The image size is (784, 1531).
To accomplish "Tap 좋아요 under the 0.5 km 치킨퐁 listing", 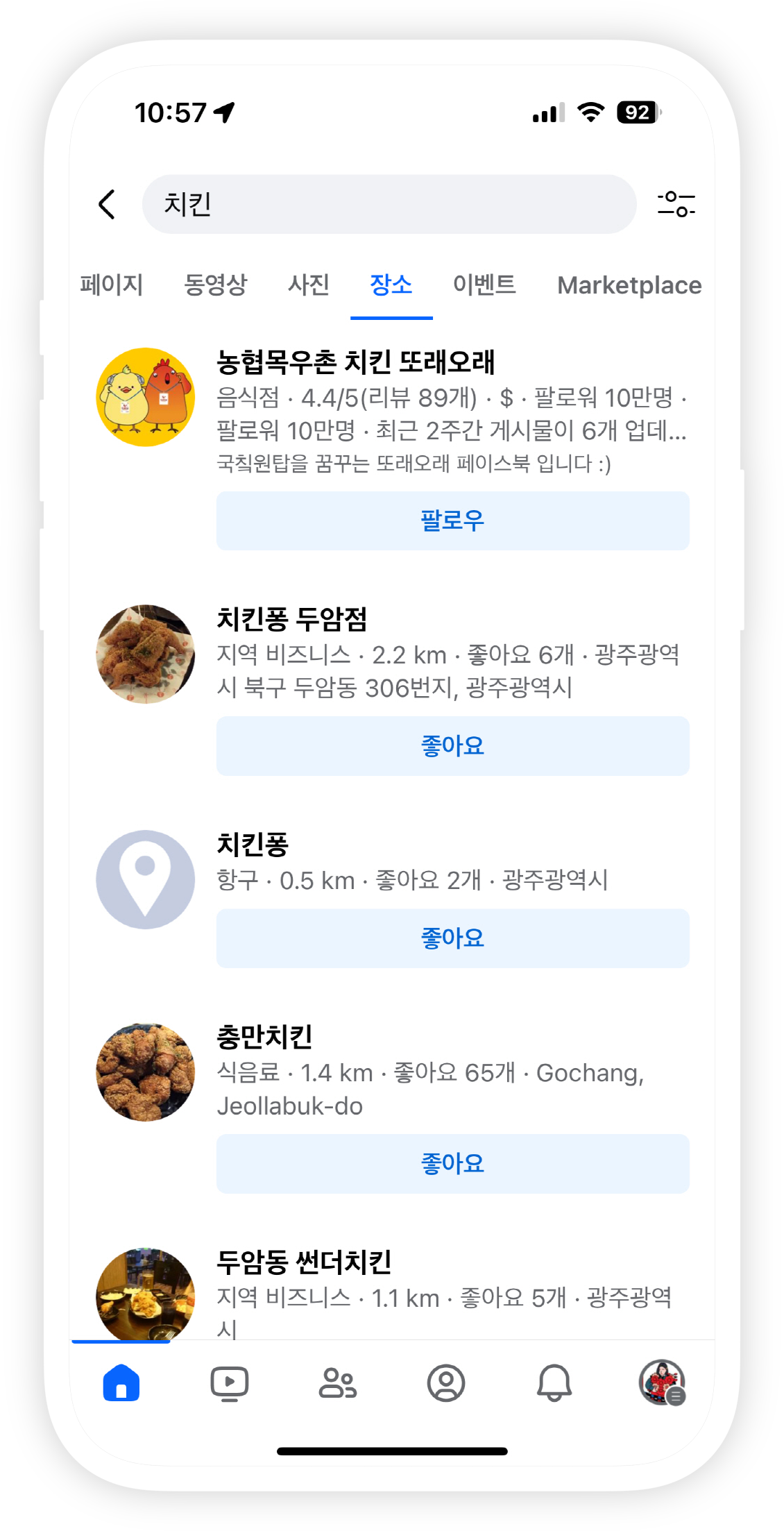I will pyautogui.click(x=453, y=938).
